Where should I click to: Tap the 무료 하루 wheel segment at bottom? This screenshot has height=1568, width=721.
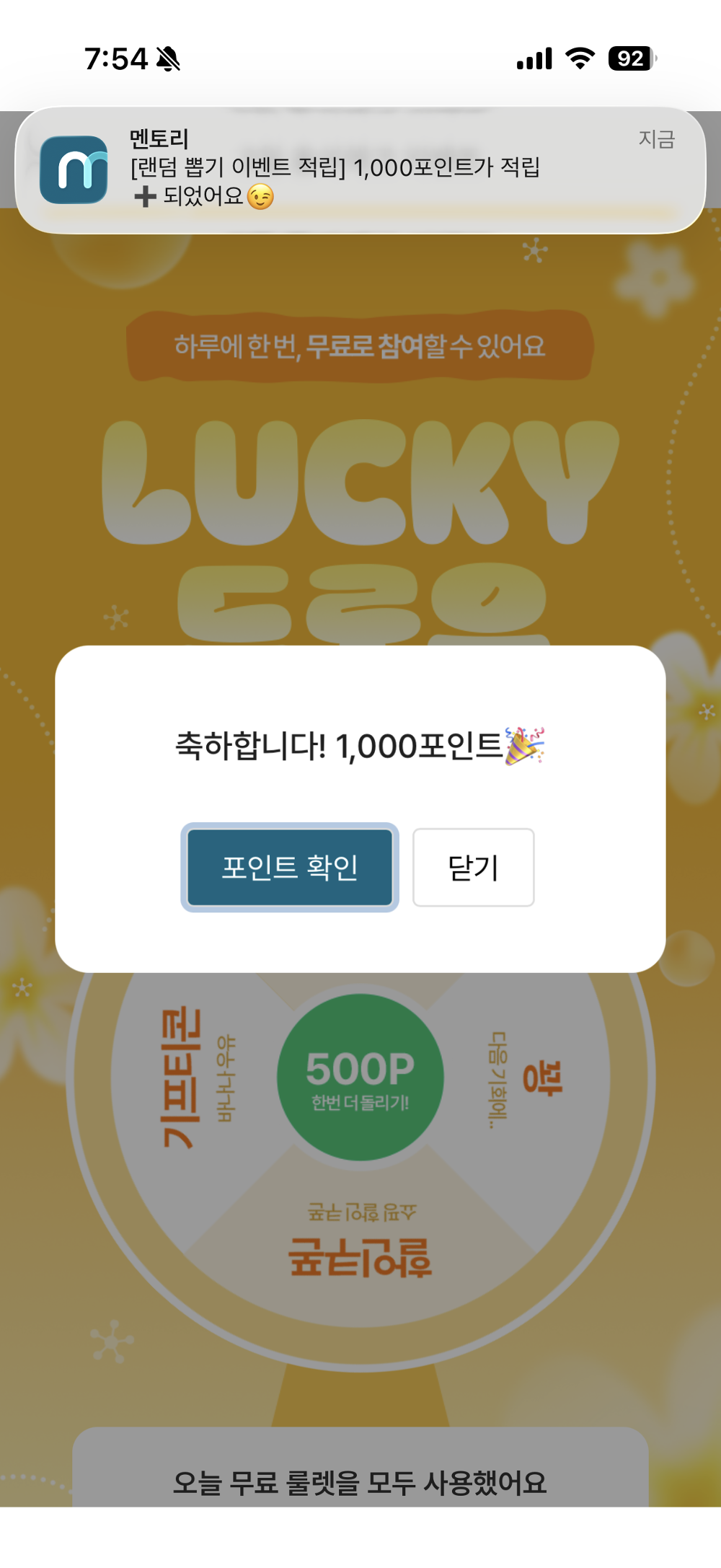click(x=360, y=1241)
